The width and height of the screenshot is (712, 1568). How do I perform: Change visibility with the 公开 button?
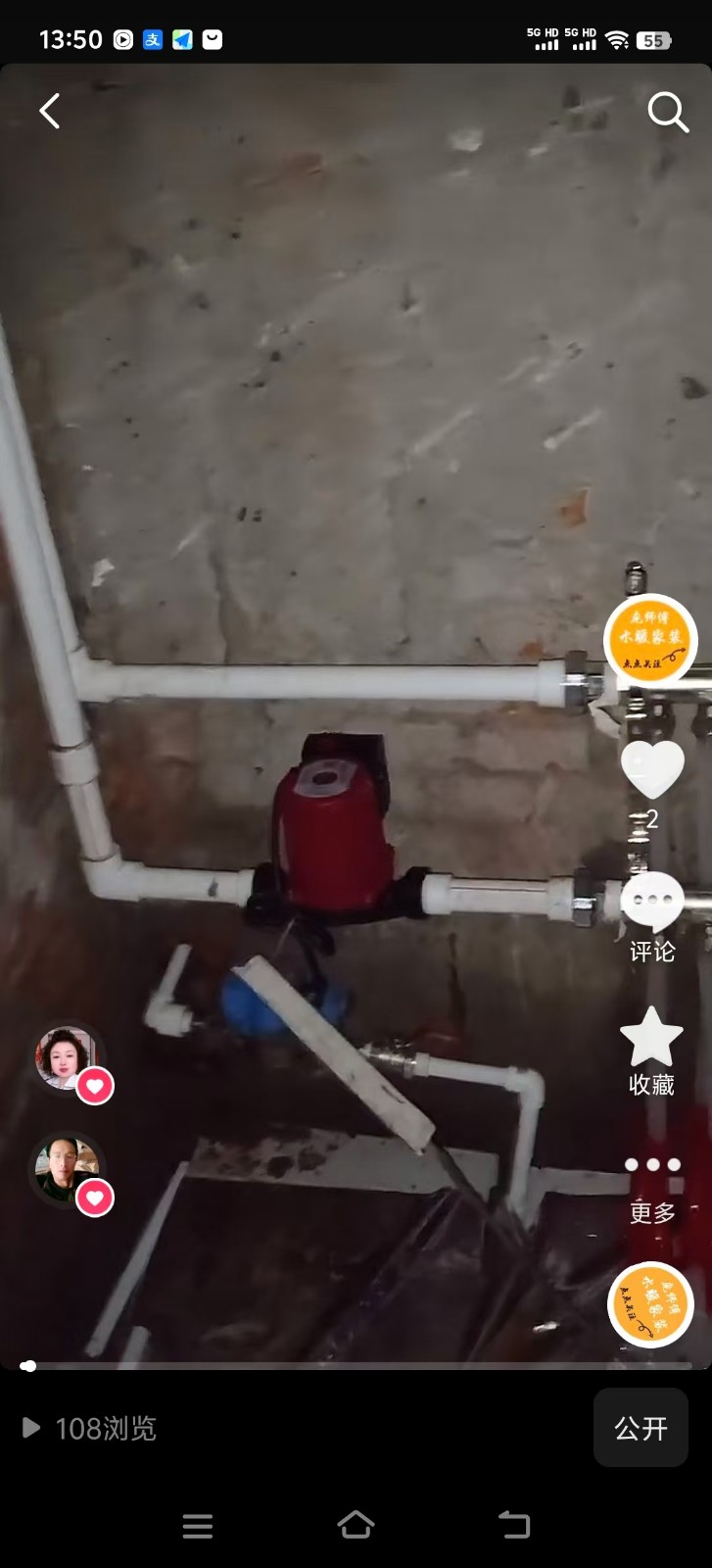[641, 1428]
